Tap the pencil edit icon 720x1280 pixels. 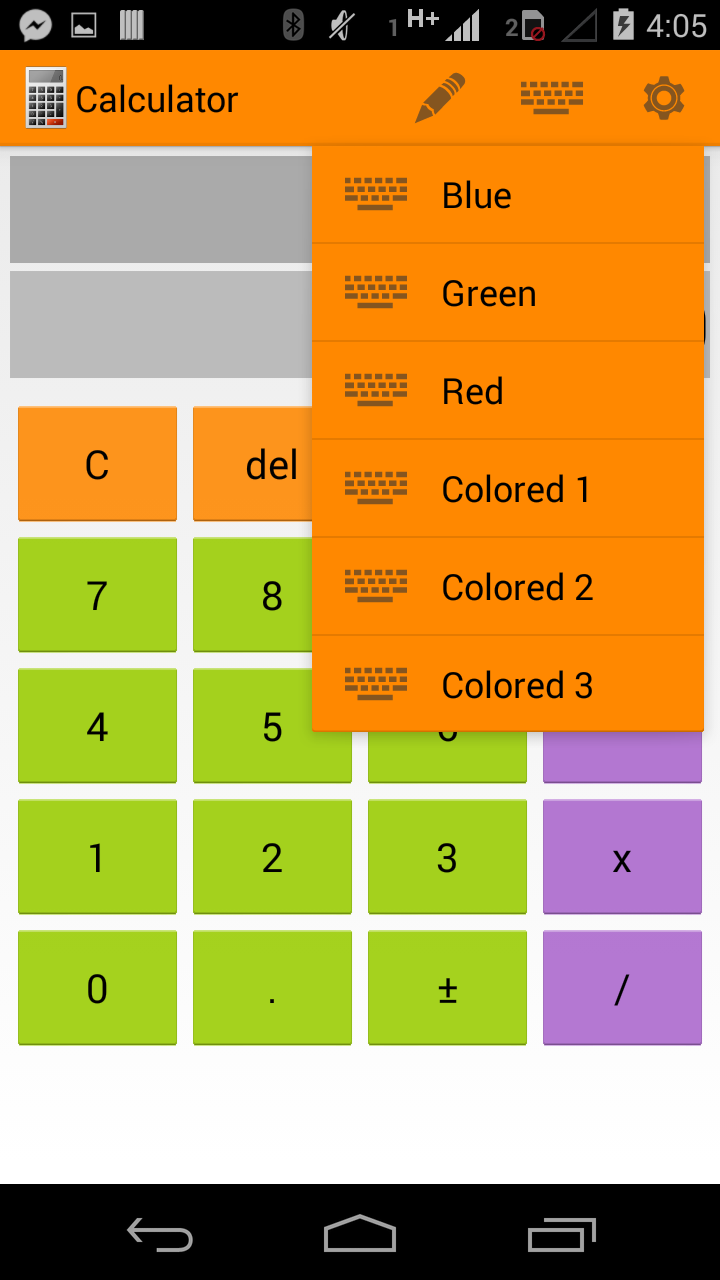[x=441, y=98]
